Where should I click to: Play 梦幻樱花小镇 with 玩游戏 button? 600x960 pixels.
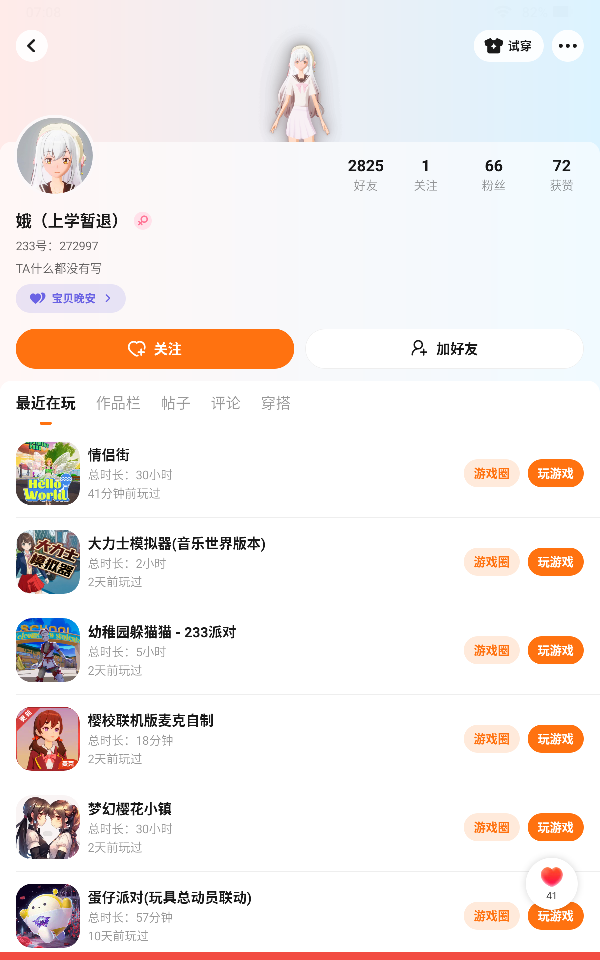click(555, 827)
